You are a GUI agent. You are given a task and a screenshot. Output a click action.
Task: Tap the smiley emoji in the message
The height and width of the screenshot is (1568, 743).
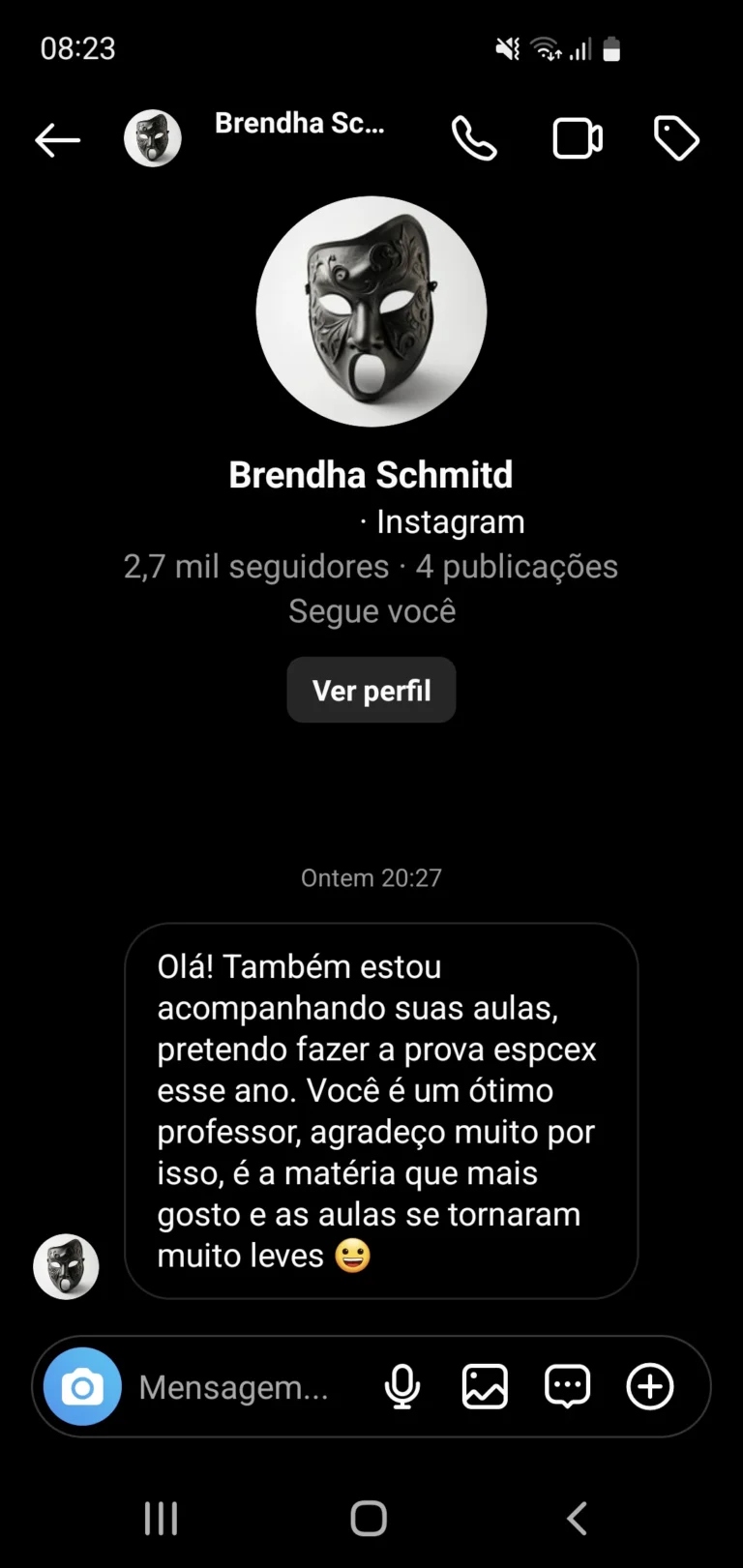click(351, 1257)
